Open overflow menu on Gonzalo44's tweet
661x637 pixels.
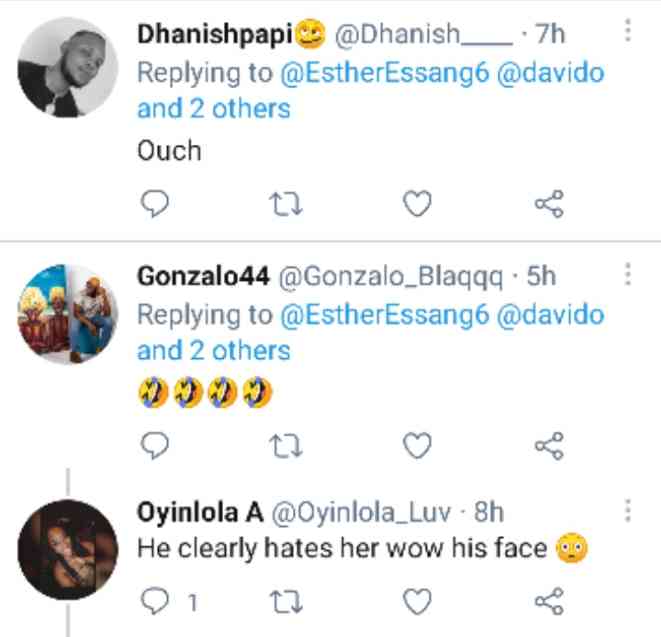point(628,274)
